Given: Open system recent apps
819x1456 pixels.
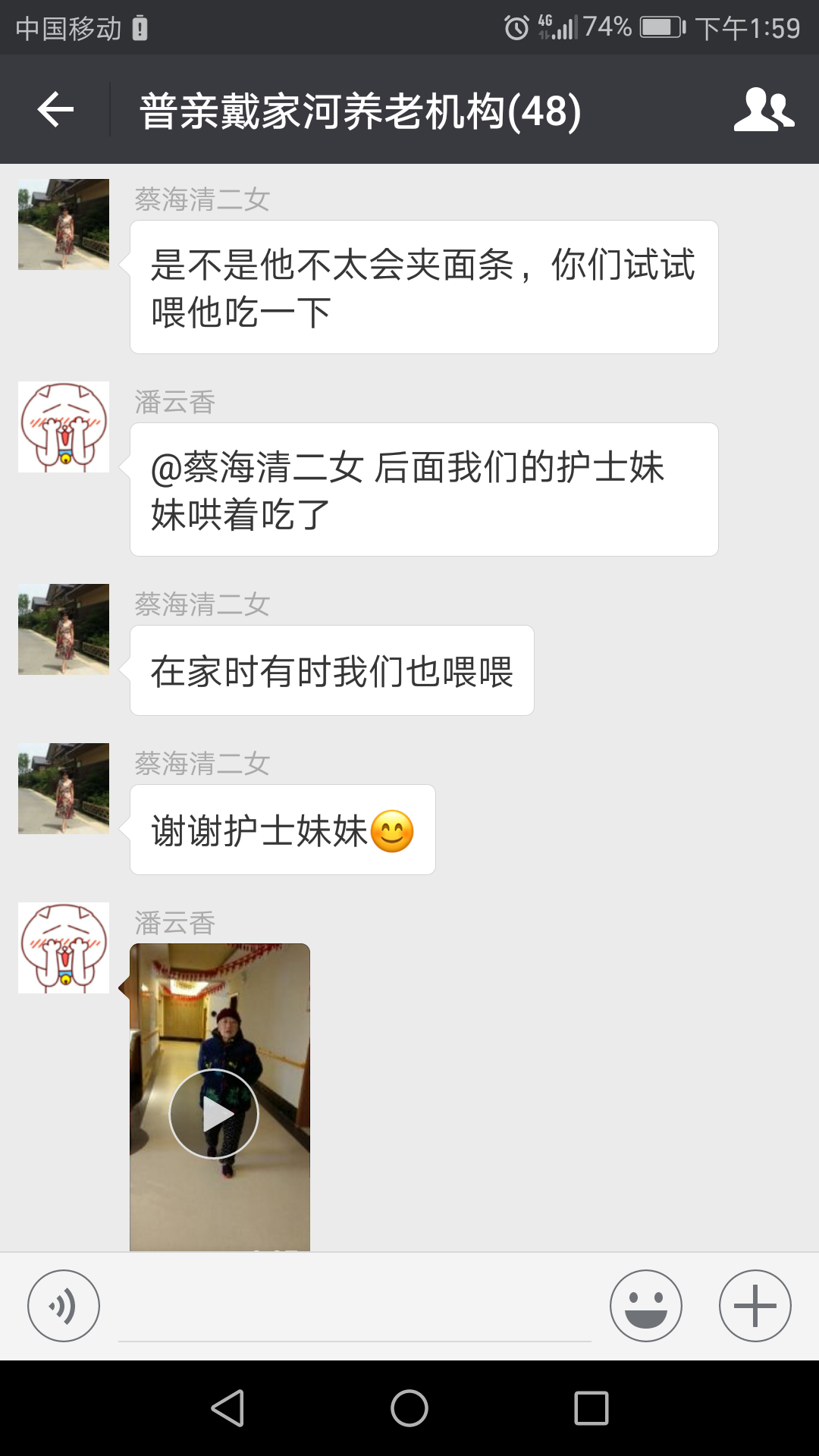Looking at the screenshot, I should click(591, 1408).
